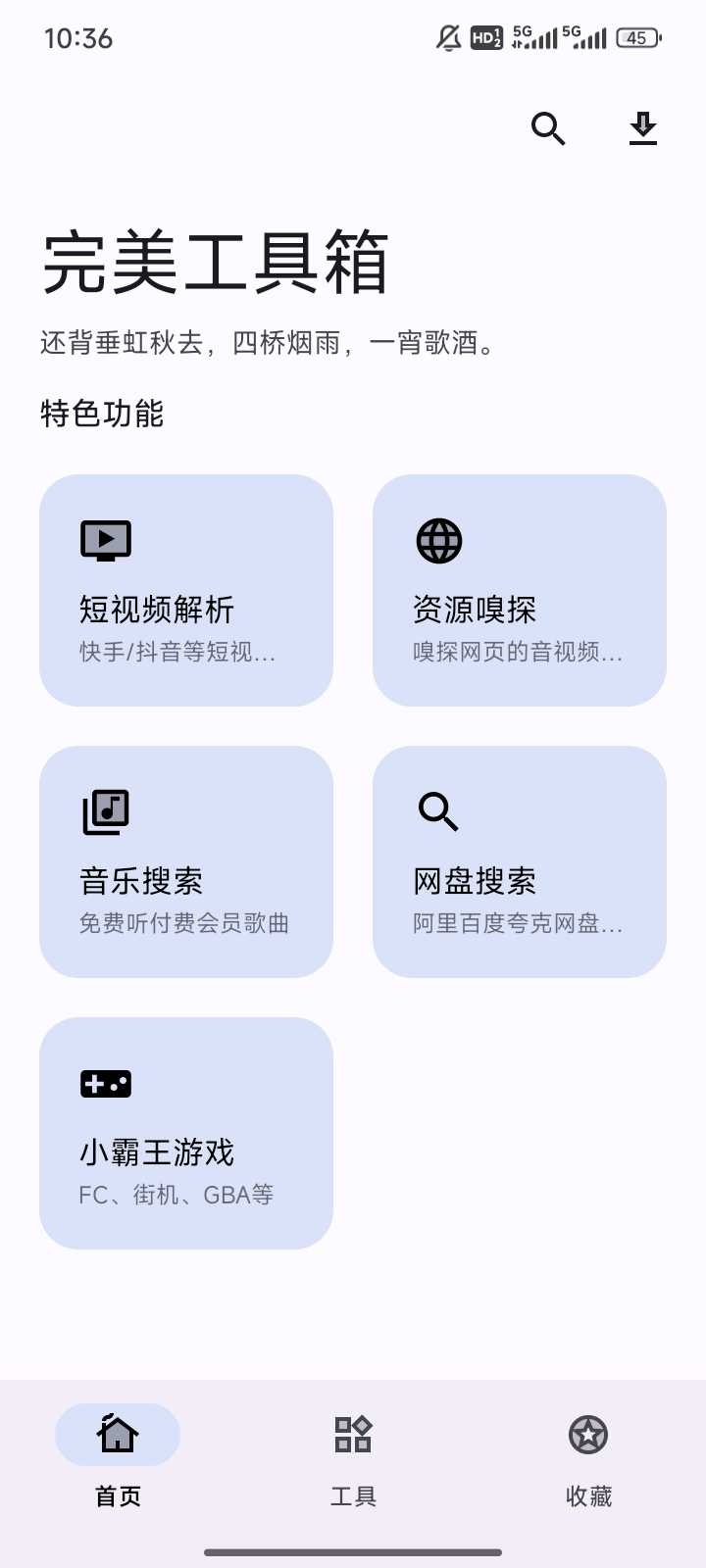706x1568 pixels.
Task: Tap the 音乐搜索 feature card
Action: (186, 860)
